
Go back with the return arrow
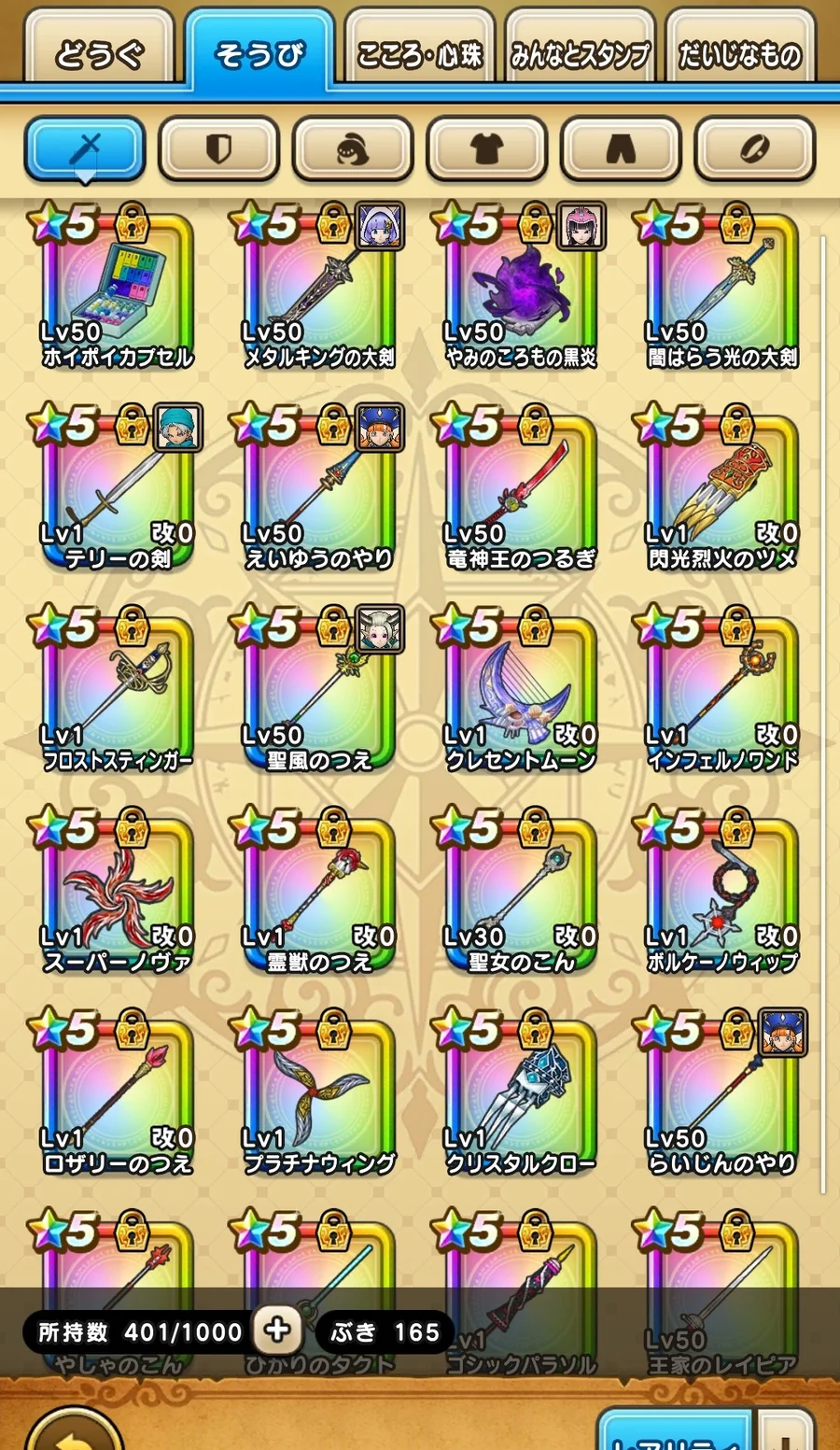pos(73,1433)
